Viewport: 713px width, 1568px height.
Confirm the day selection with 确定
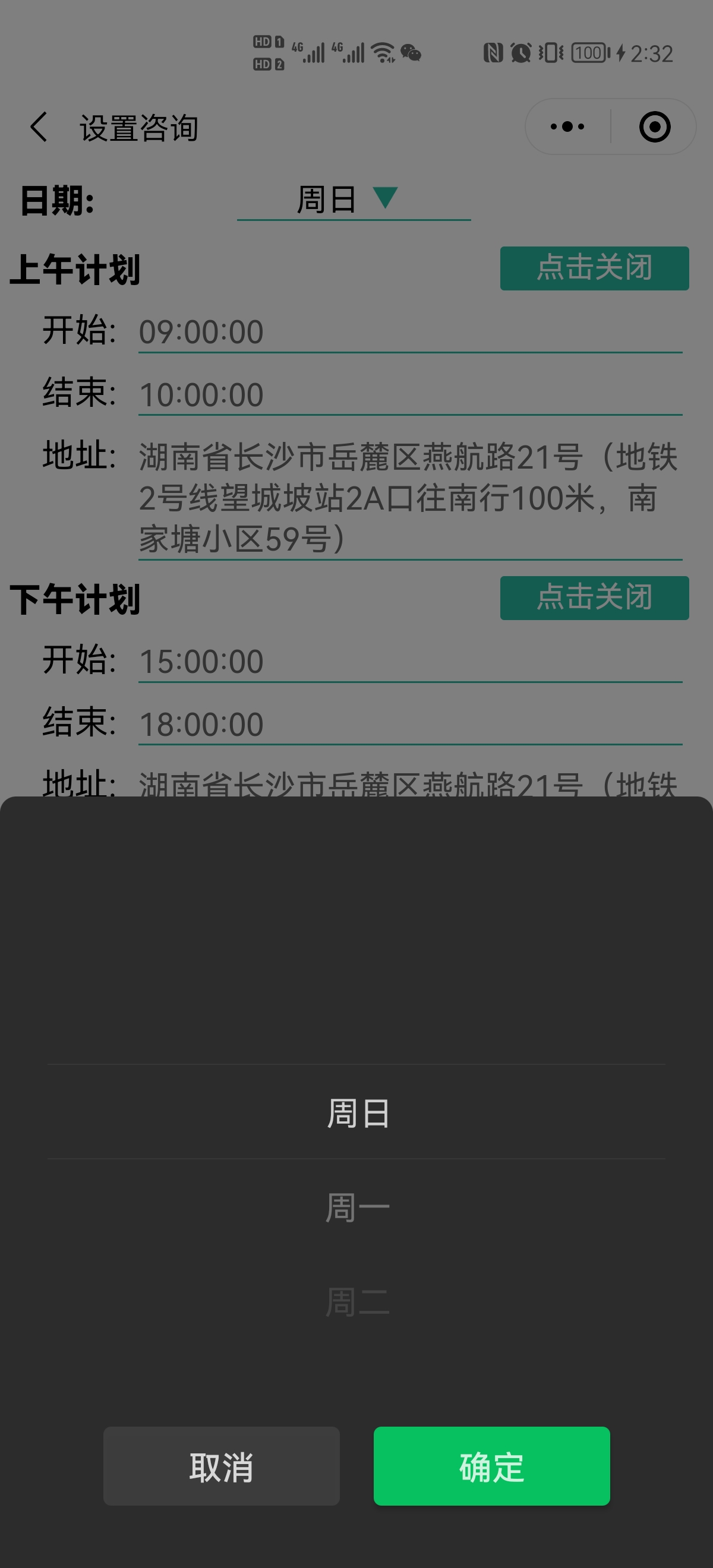[491, 1466]
